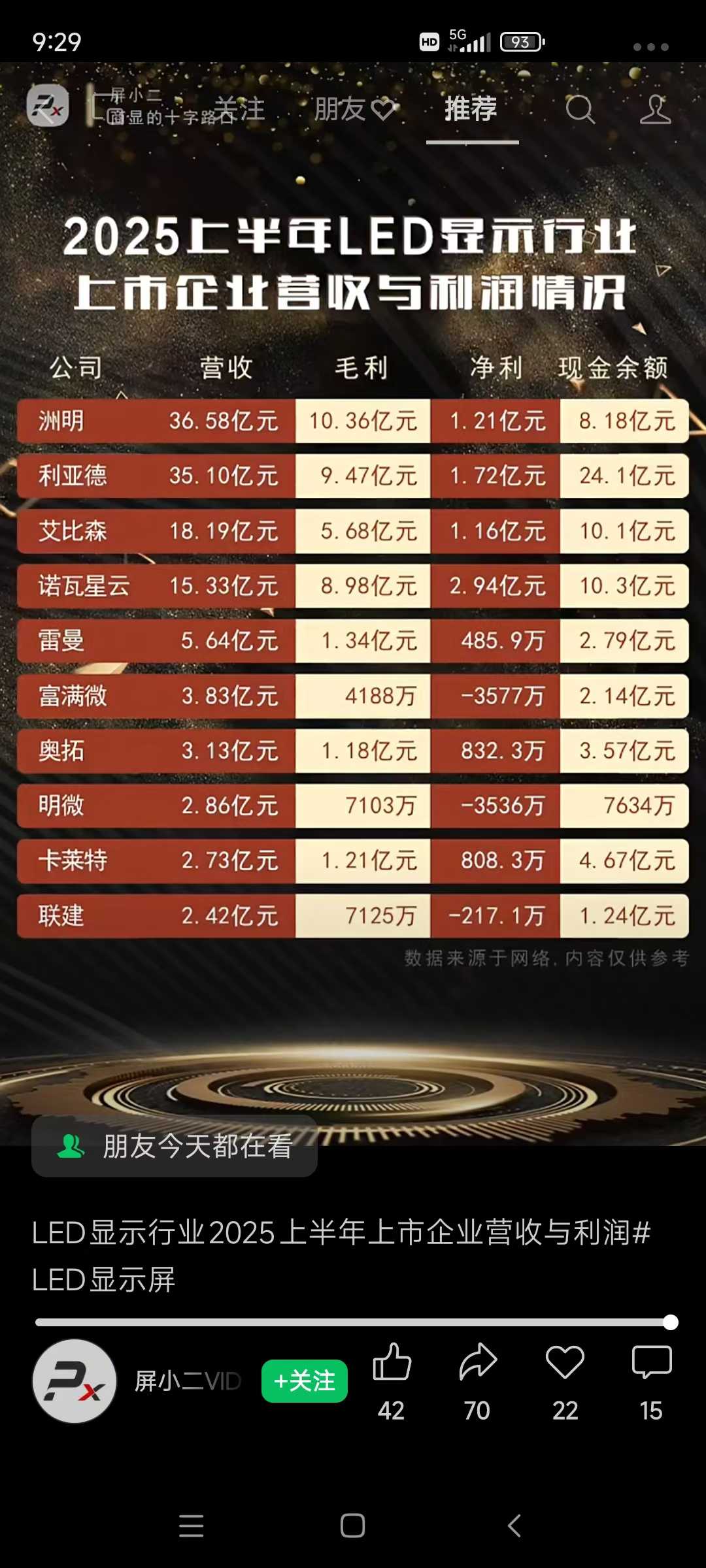Open the 屏小二VID author avatar
This screenshot has height=1568, width=706.
pos(75,1380)
